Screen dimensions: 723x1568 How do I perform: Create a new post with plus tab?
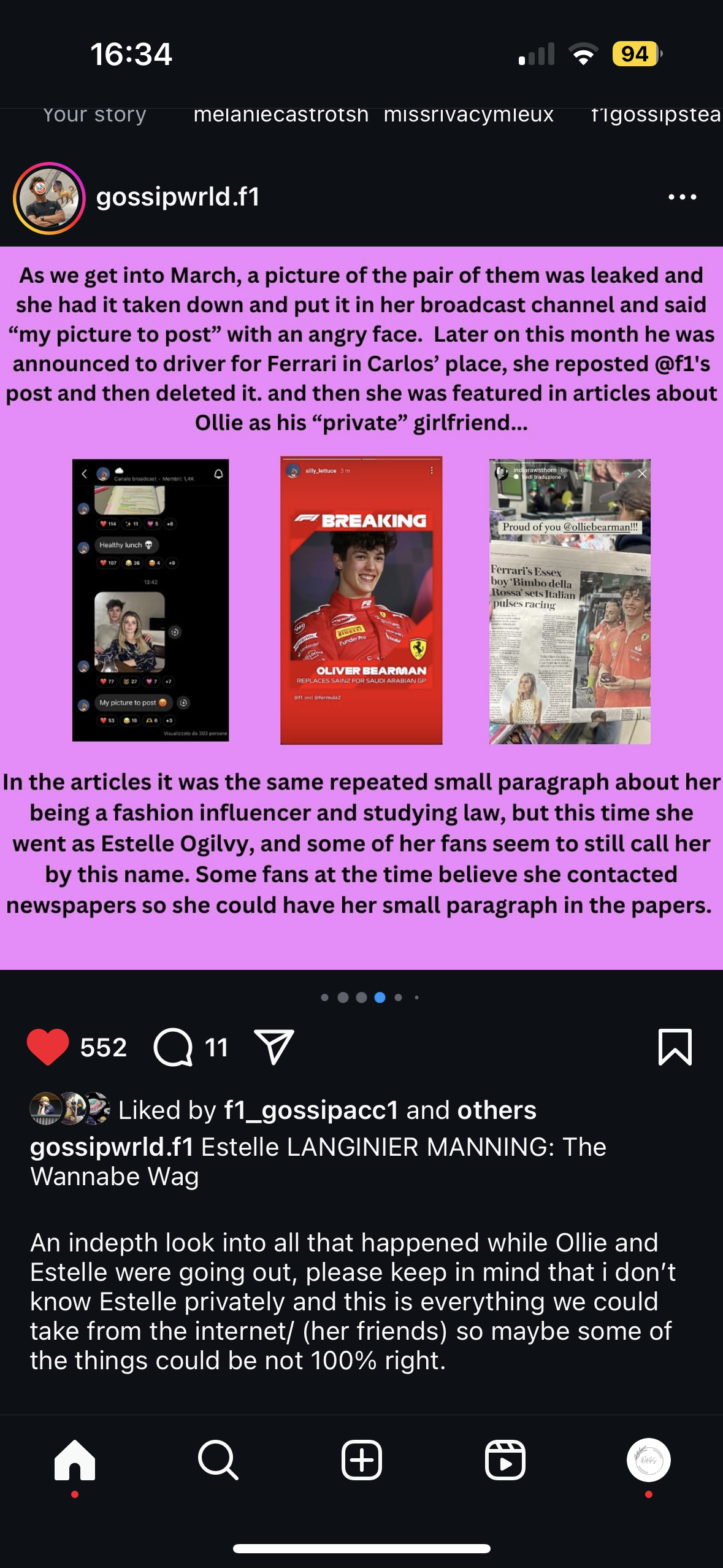tap(361, 1460)
